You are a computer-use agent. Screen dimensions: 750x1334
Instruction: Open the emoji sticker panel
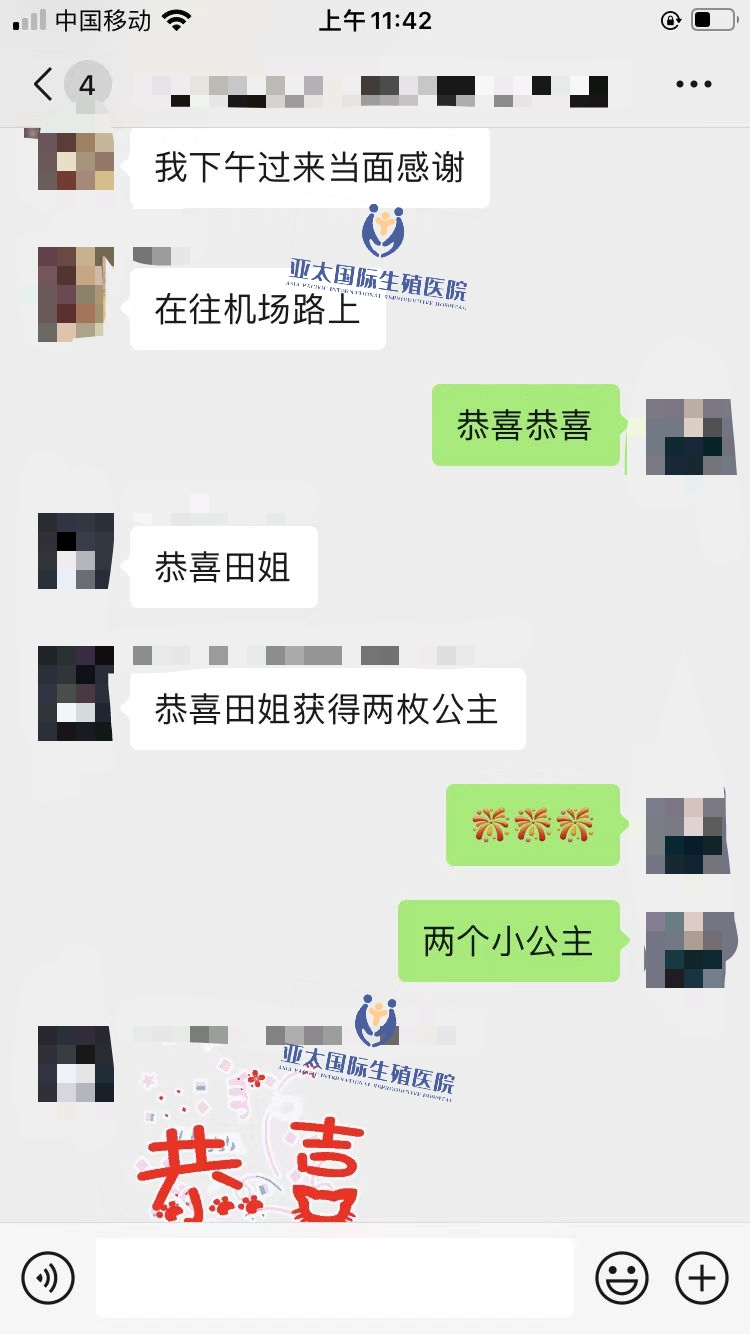[622, 1277]
